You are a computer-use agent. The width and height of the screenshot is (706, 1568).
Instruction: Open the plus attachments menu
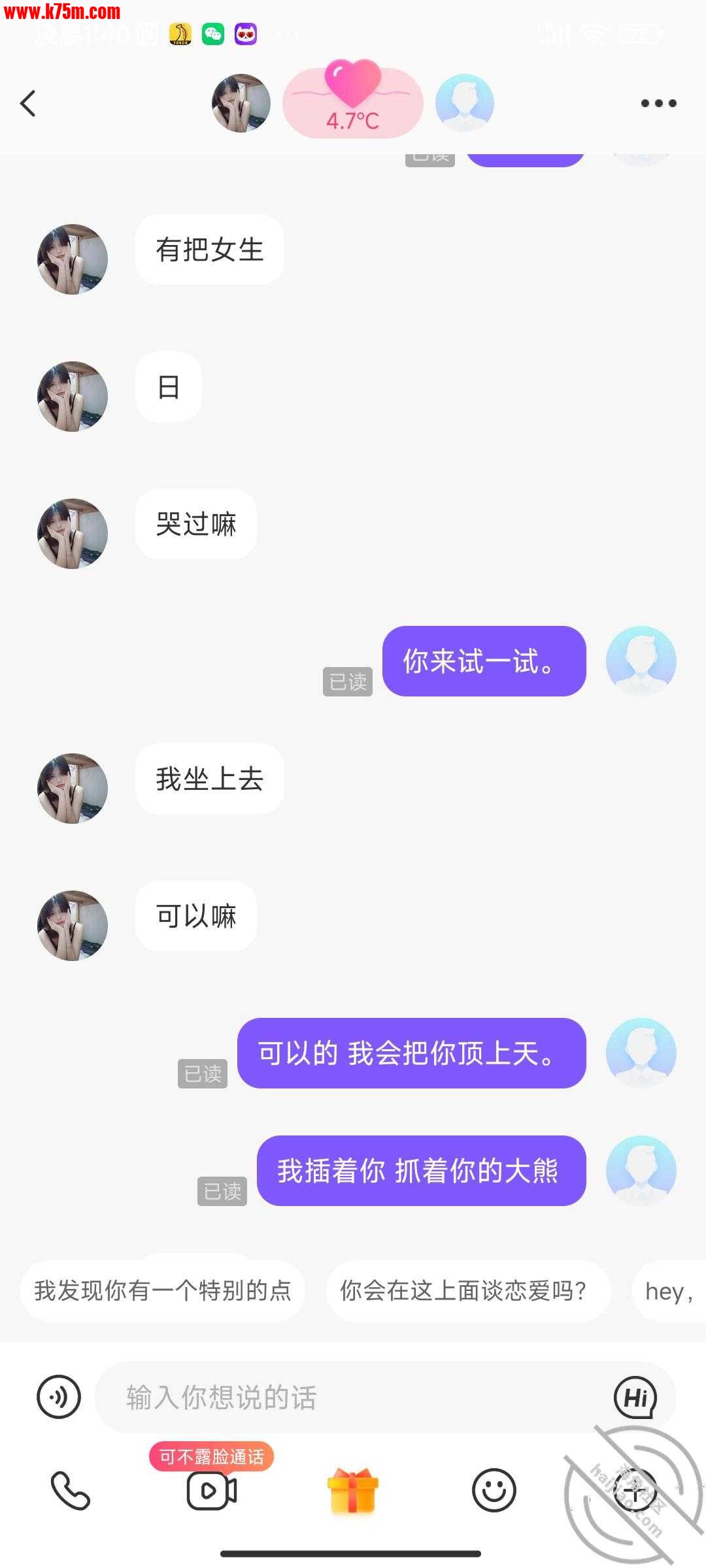(635, 1490)
